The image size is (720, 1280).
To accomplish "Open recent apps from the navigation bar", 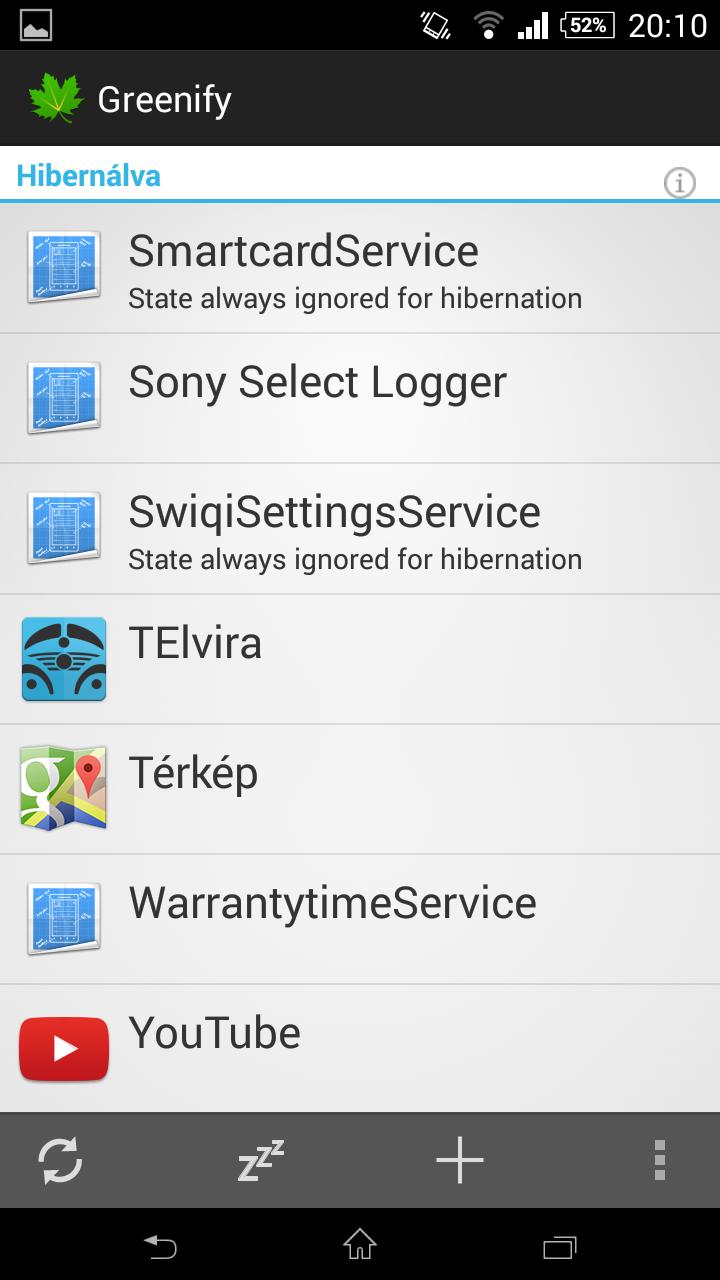I will [560, 1246].
